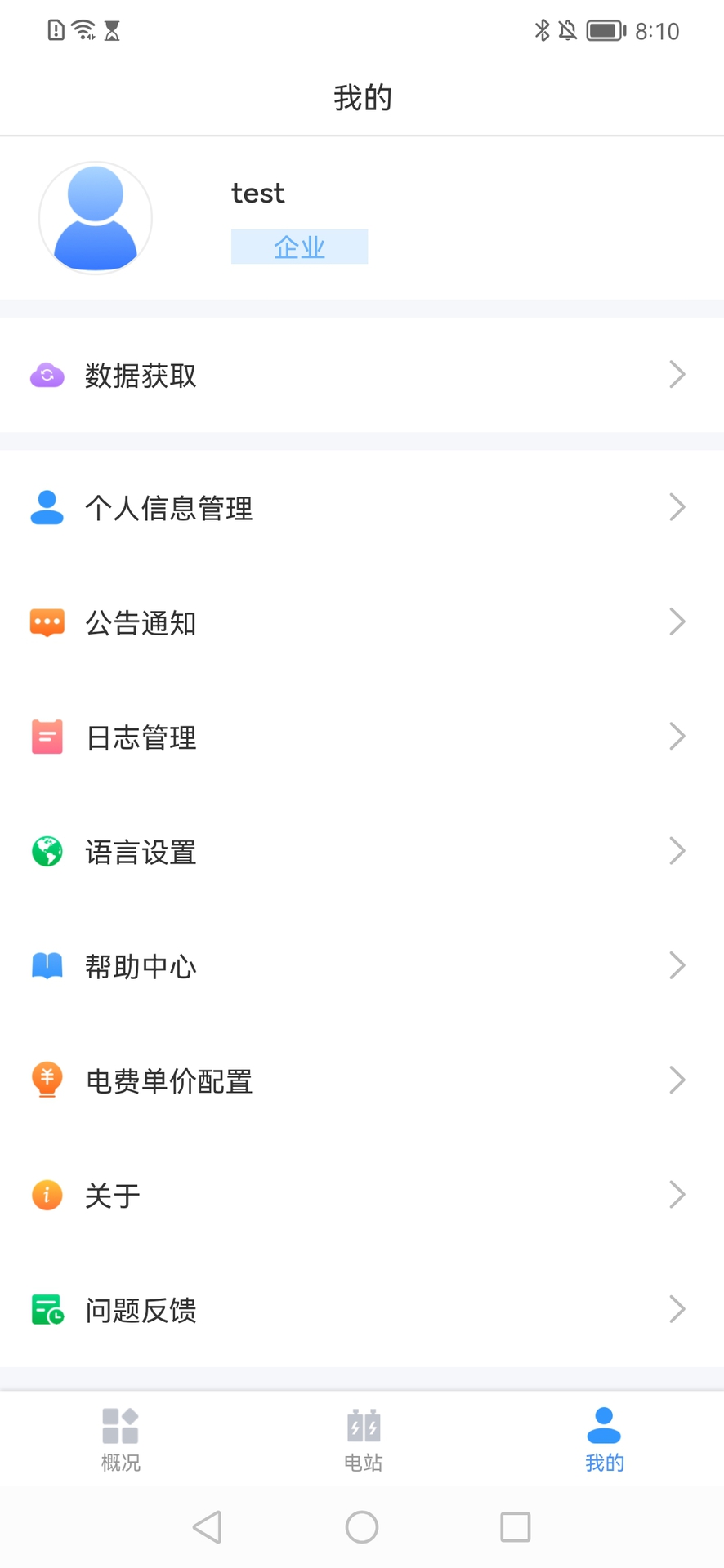
Task: Open 数据获取 via the cloud sync icon
Action: click(x=47, y=375)
